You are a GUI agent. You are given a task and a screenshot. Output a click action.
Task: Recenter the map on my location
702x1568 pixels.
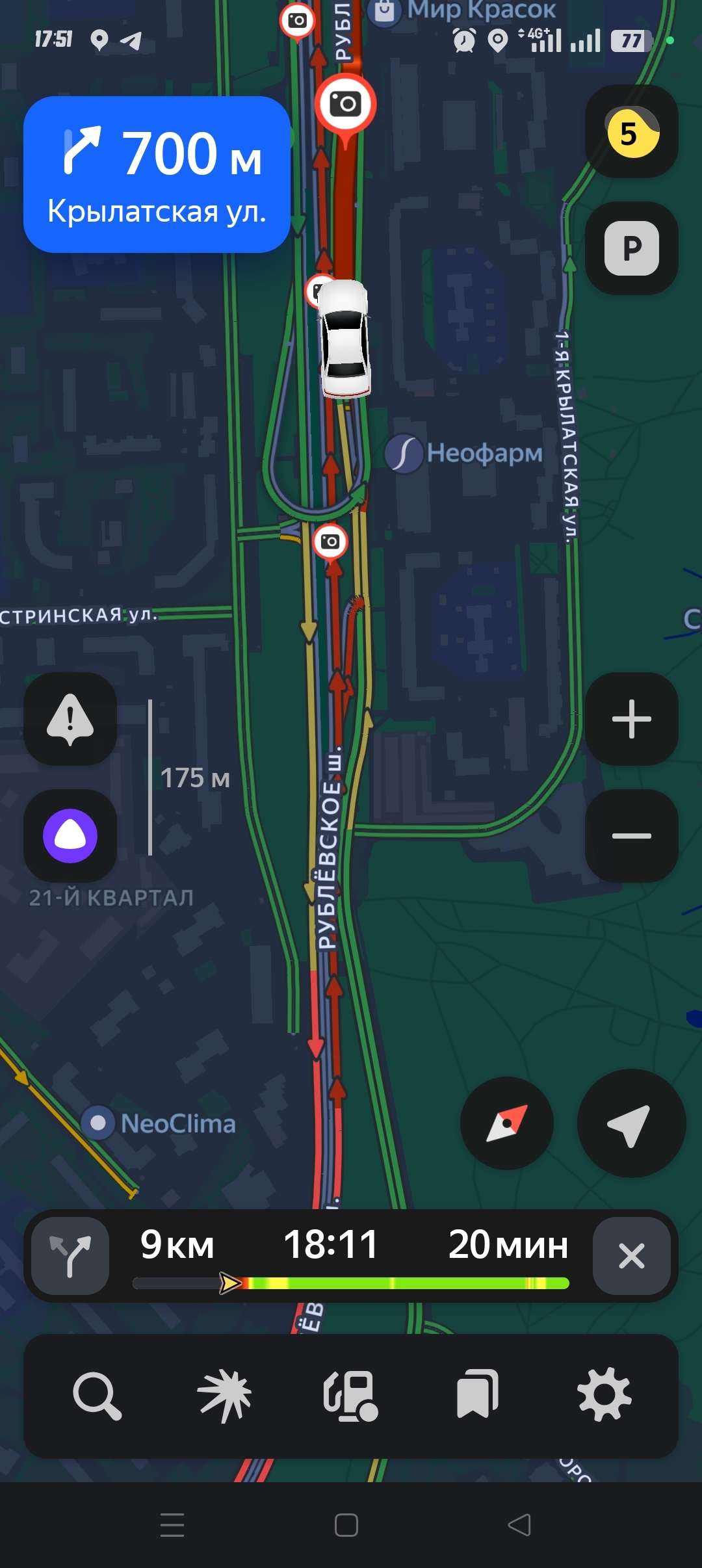tap(630, 1123)
